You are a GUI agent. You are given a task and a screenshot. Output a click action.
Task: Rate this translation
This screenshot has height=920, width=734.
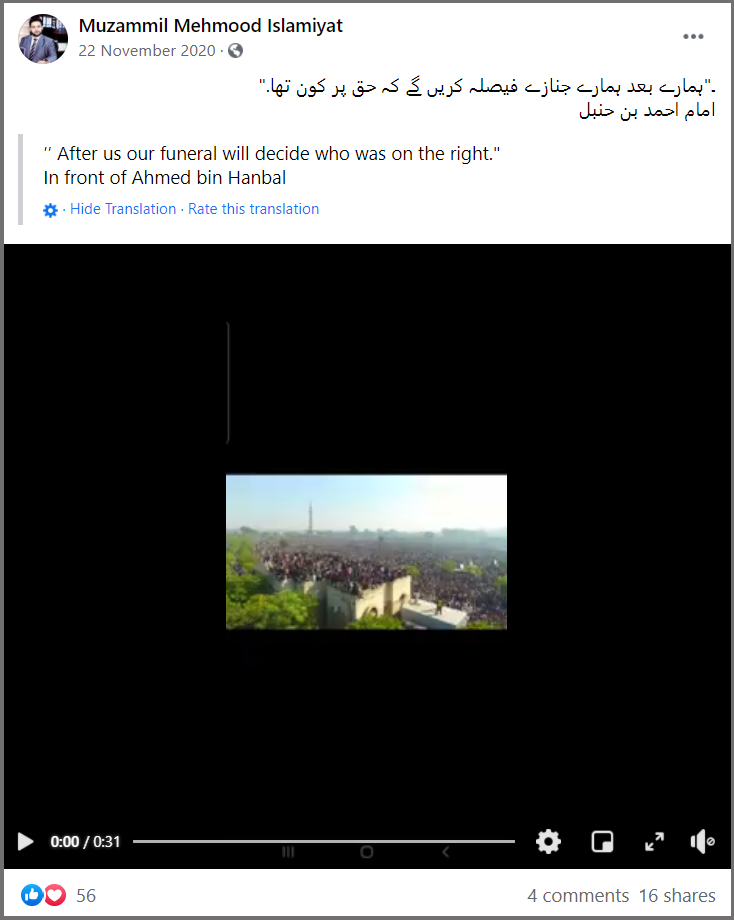coord(254,209)
